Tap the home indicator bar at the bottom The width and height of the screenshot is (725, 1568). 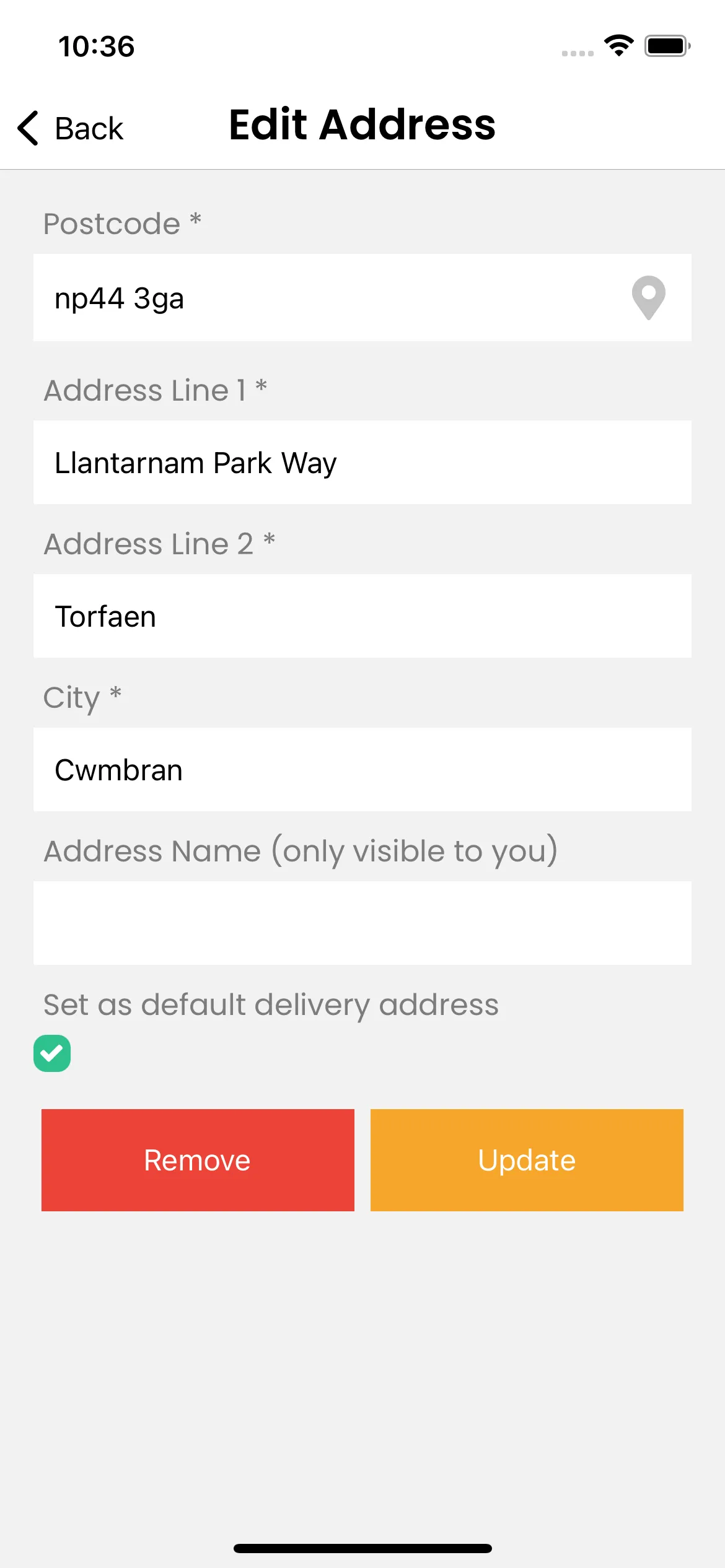(x=362, y=1548)
